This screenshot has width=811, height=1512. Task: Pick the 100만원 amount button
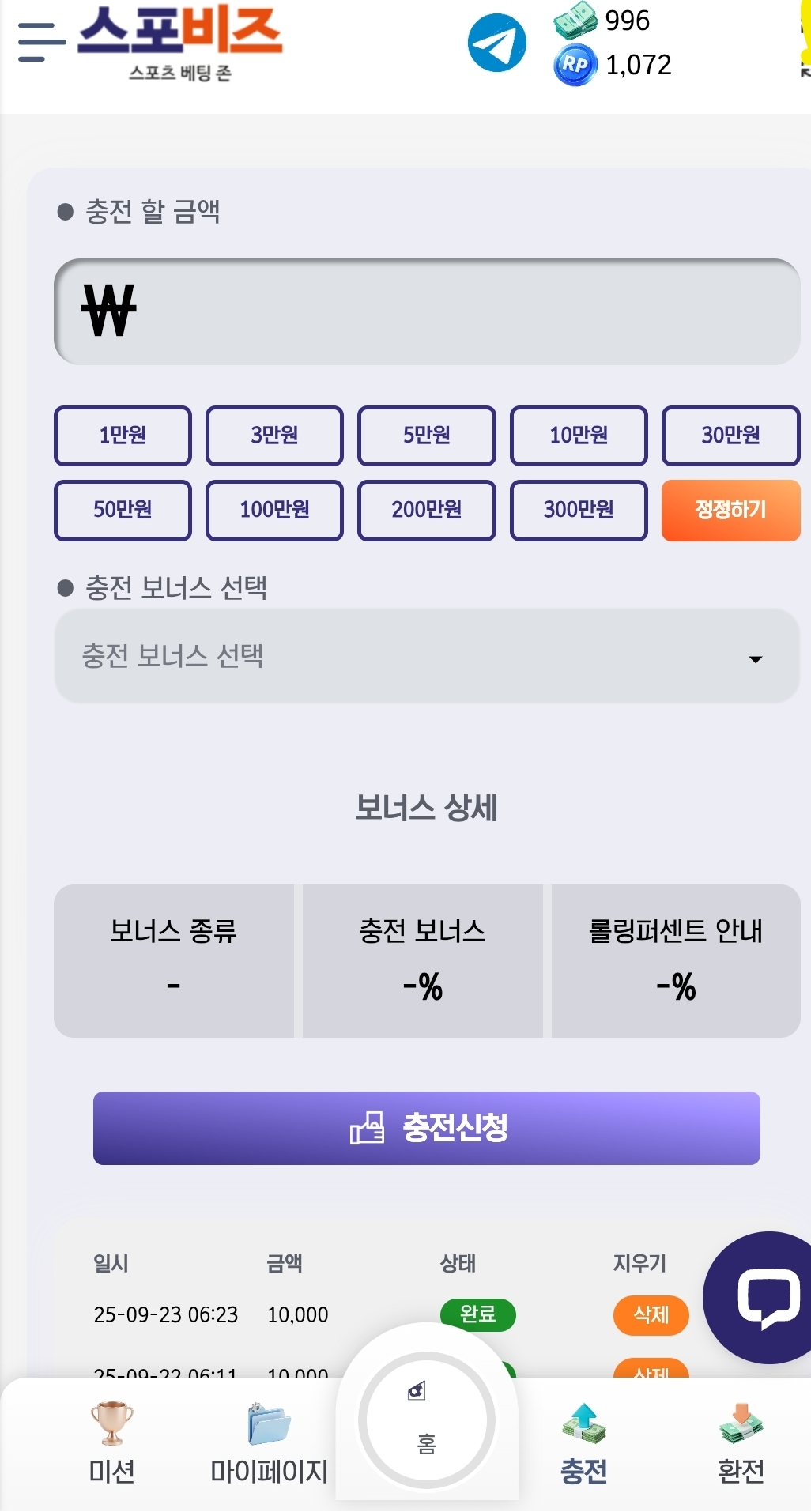[274, 510]
